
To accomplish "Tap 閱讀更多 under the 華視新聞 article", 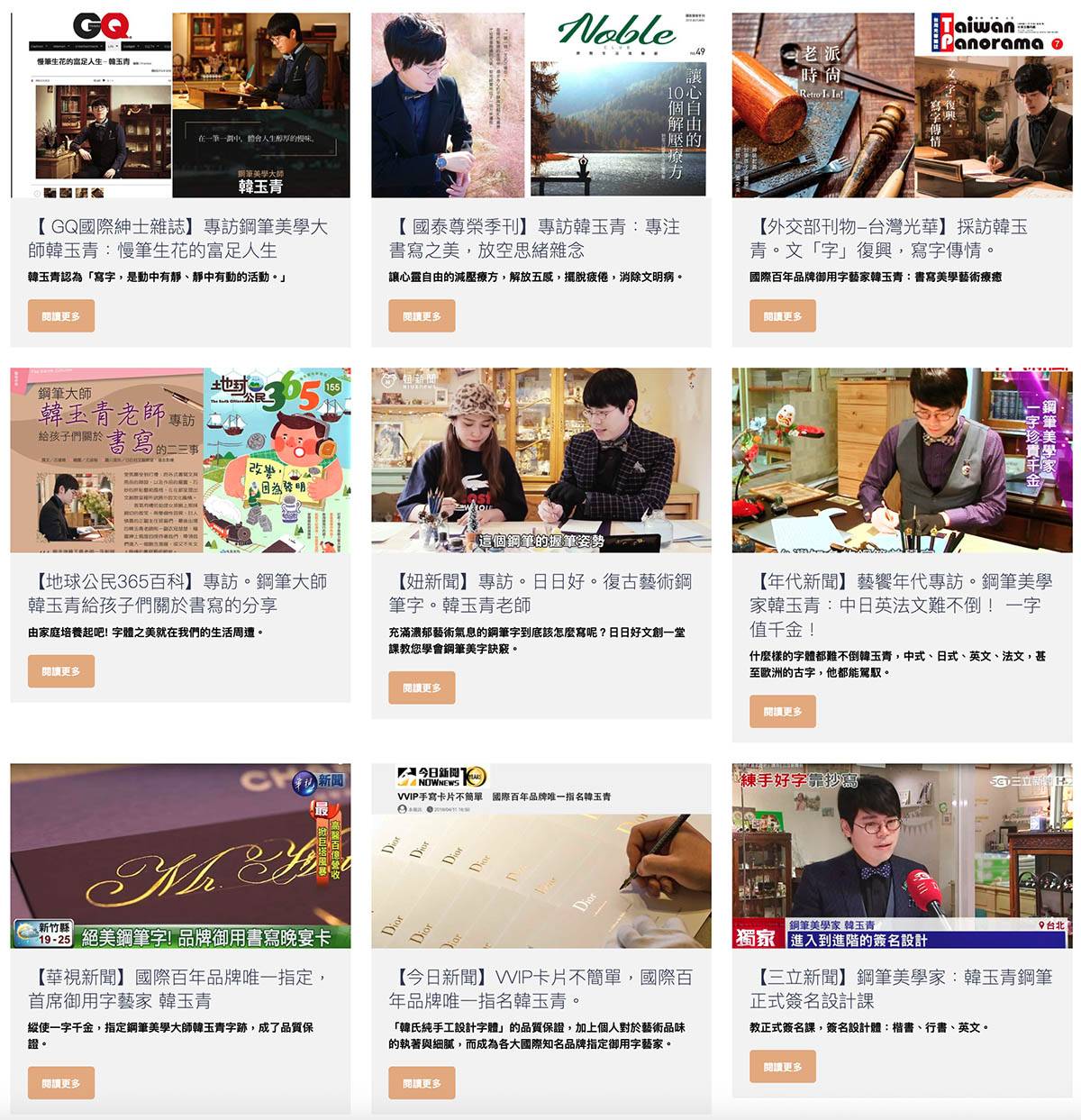I will tap(60, 1083).
